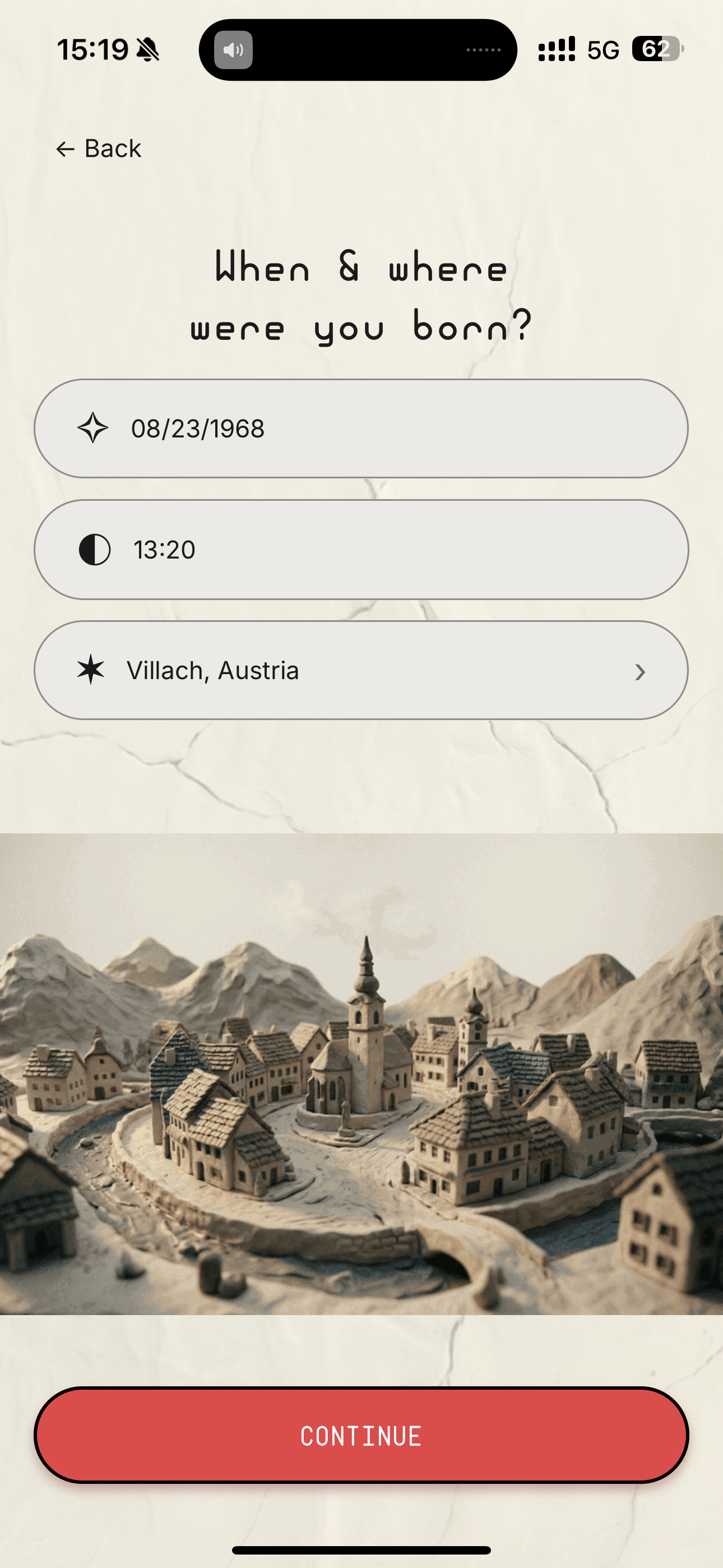The height and width of the screenshot is (1568, 723).
Task: Tap the muted notifications bell in the status bar
Action: click(x=146, y=50)
